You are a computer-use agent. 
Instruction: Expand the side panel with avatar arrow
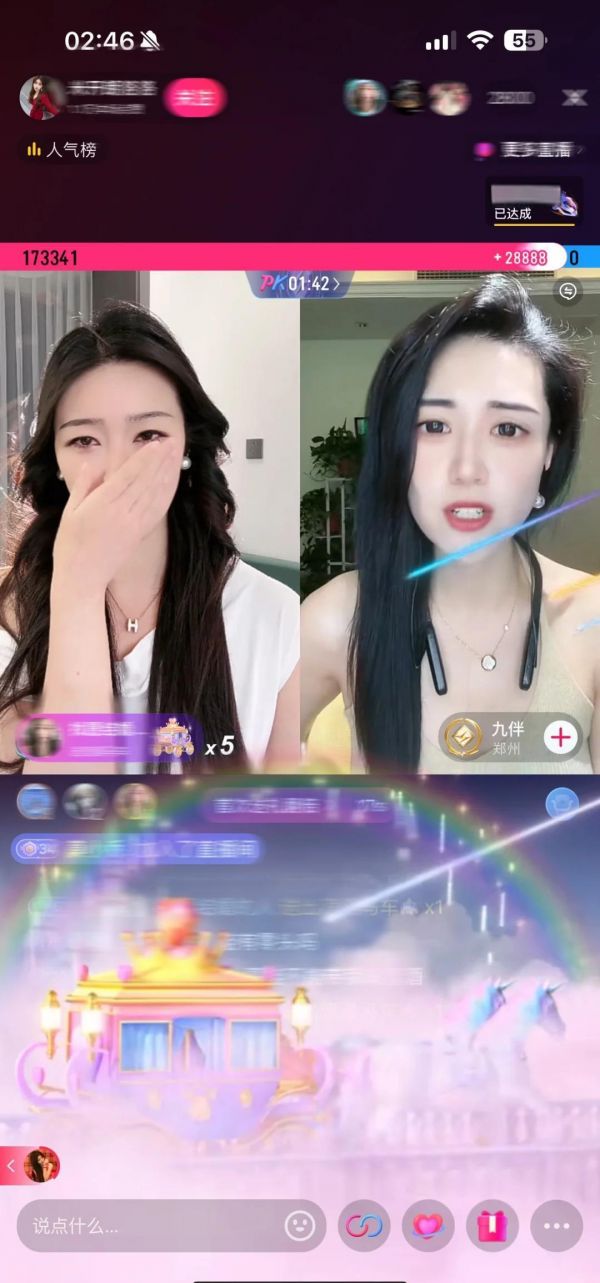click(30, 1165)
